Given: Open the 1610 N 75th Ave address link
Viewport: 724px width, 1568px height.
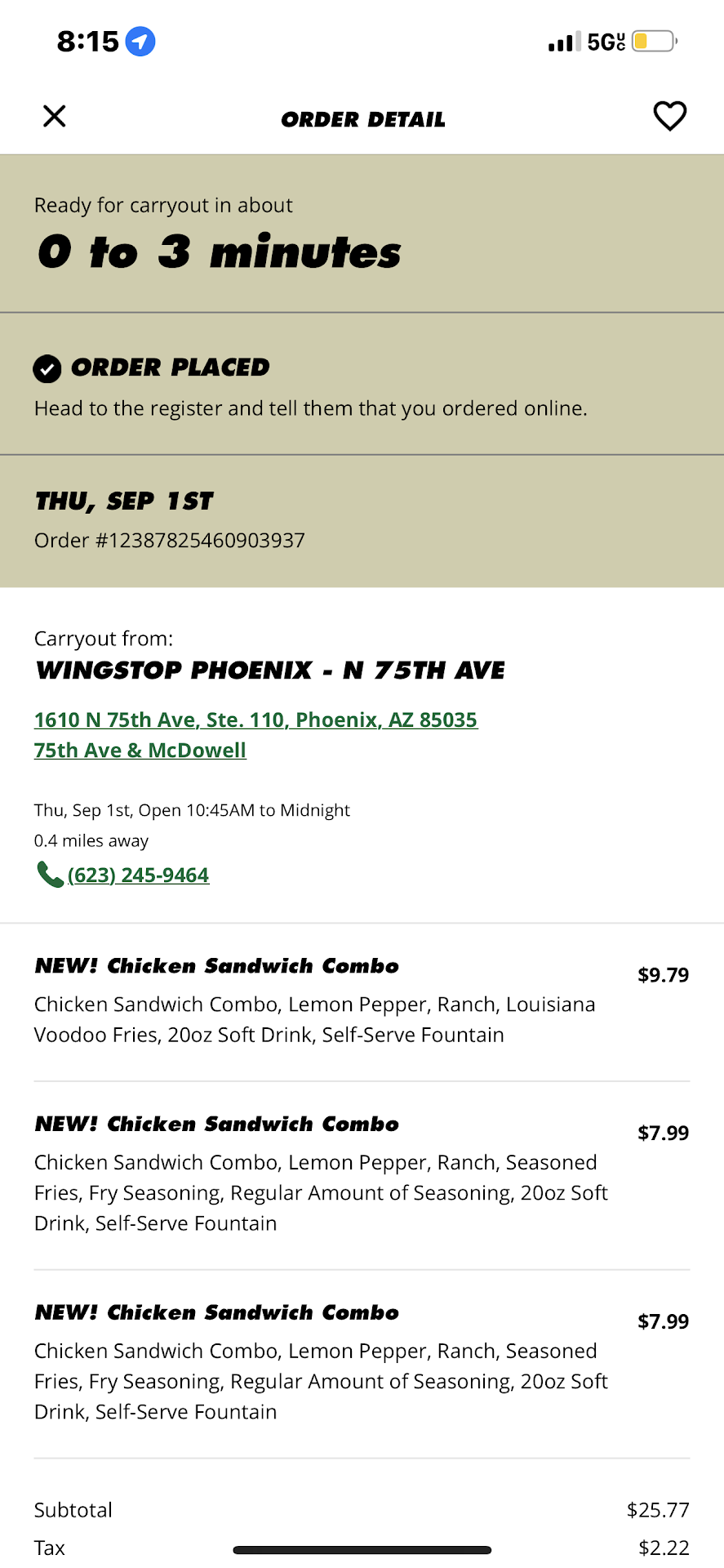Looking at the screenshot, I should pyautogui.click(x=255, y=719).
